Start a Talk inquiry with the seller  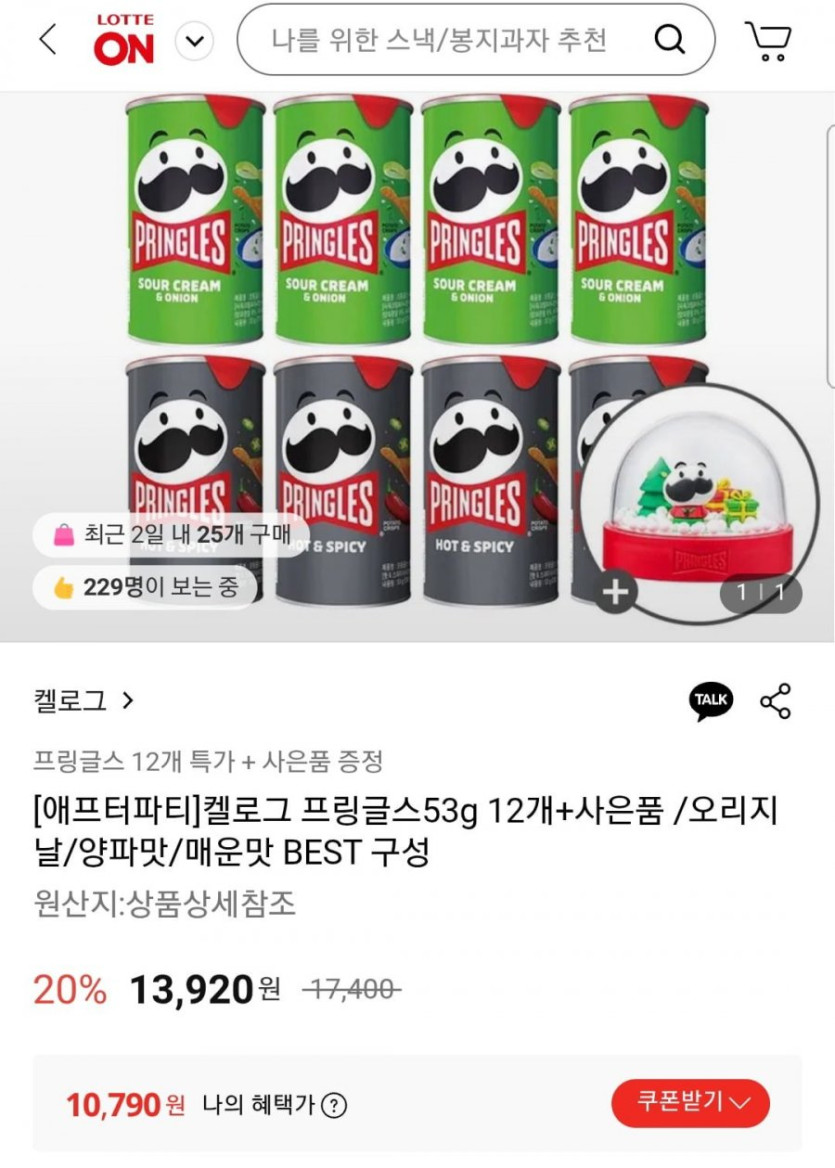[x=711, y=700]
